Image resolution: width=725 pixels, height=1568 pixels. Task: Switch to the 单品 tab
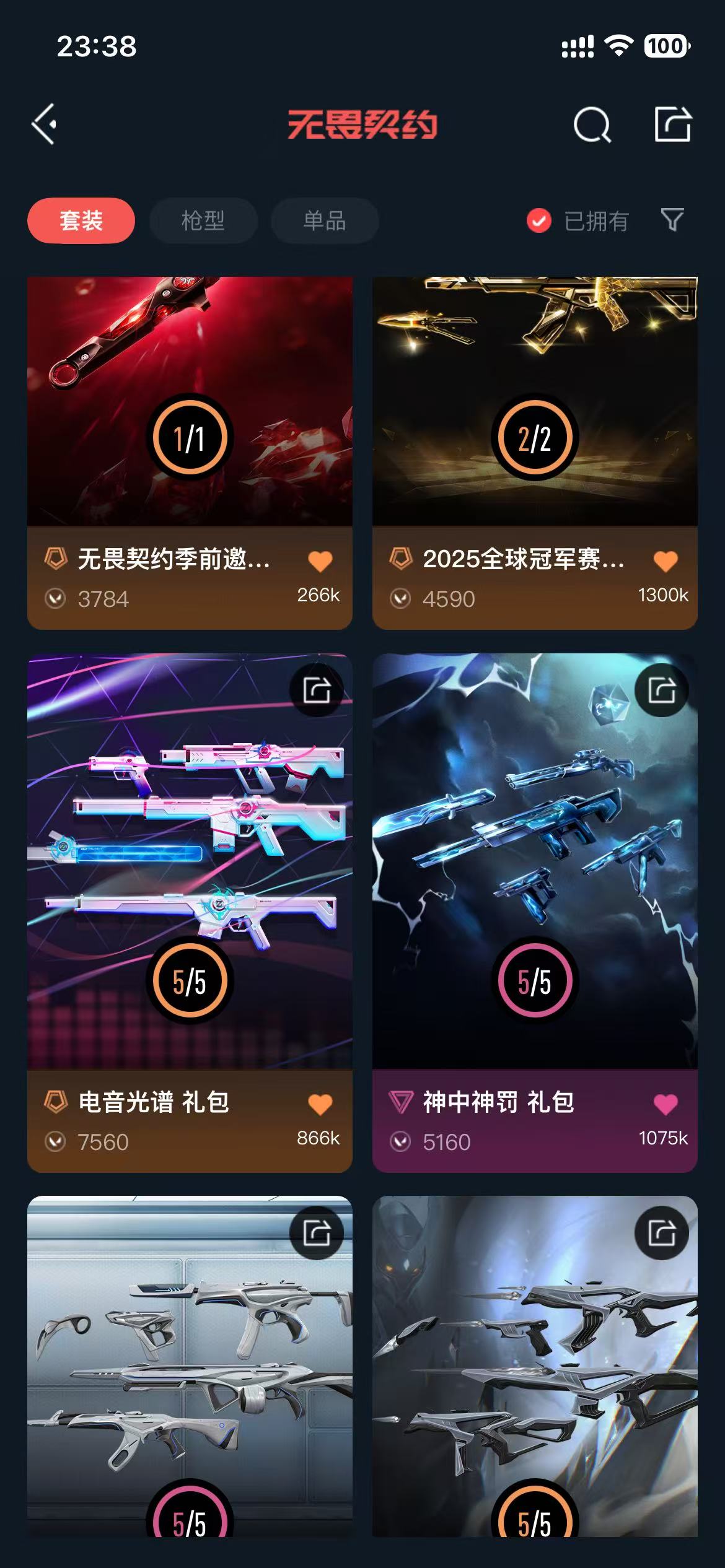[325, 220]
